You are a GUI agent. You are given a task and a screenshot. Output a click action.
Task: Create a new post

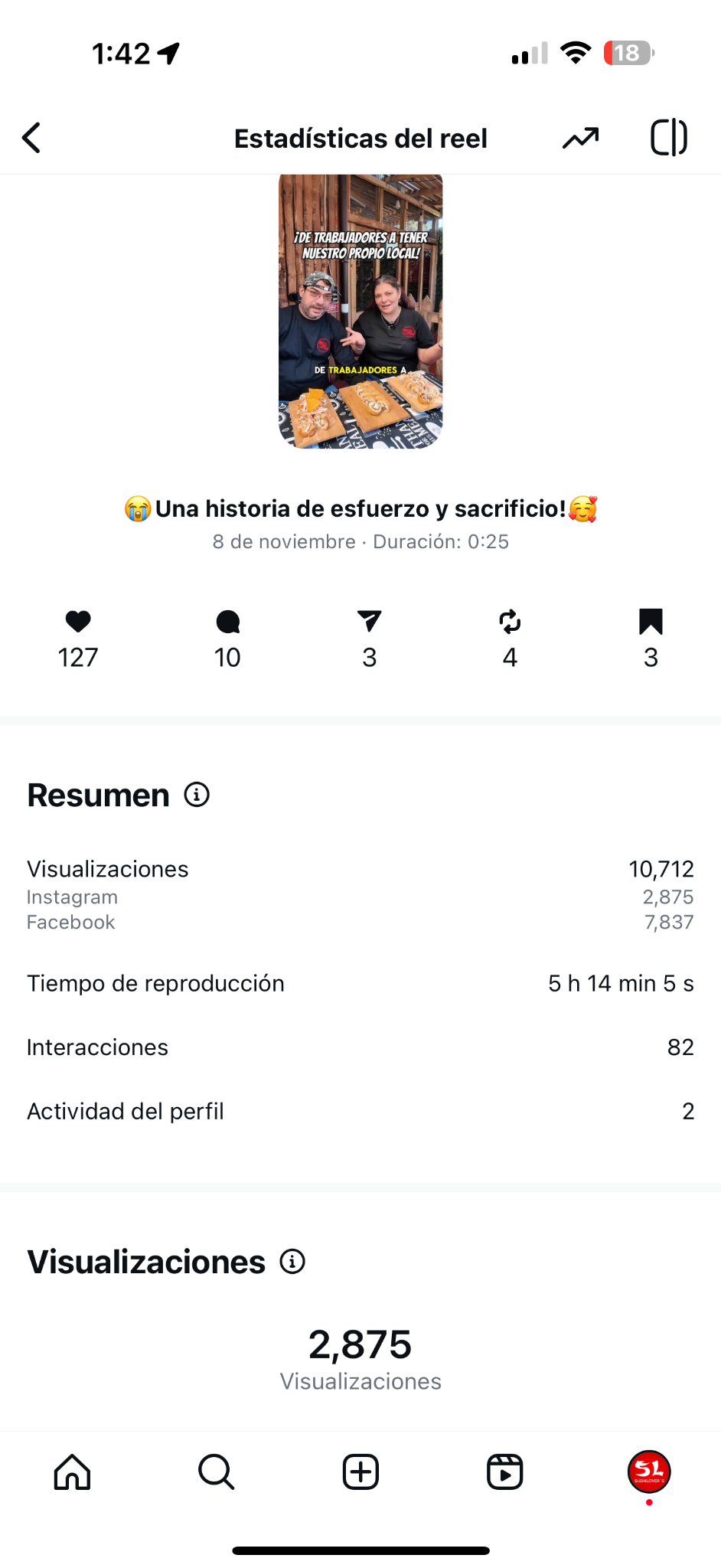(360, 1472)
